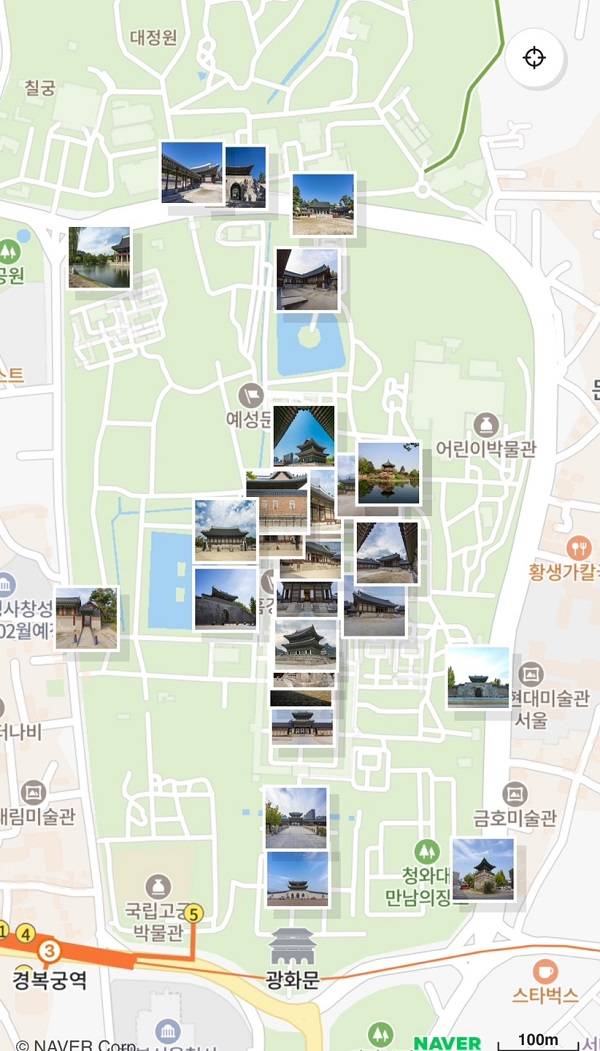
Task: Tap the 예성문 flag marker
Action: point(250,395)
